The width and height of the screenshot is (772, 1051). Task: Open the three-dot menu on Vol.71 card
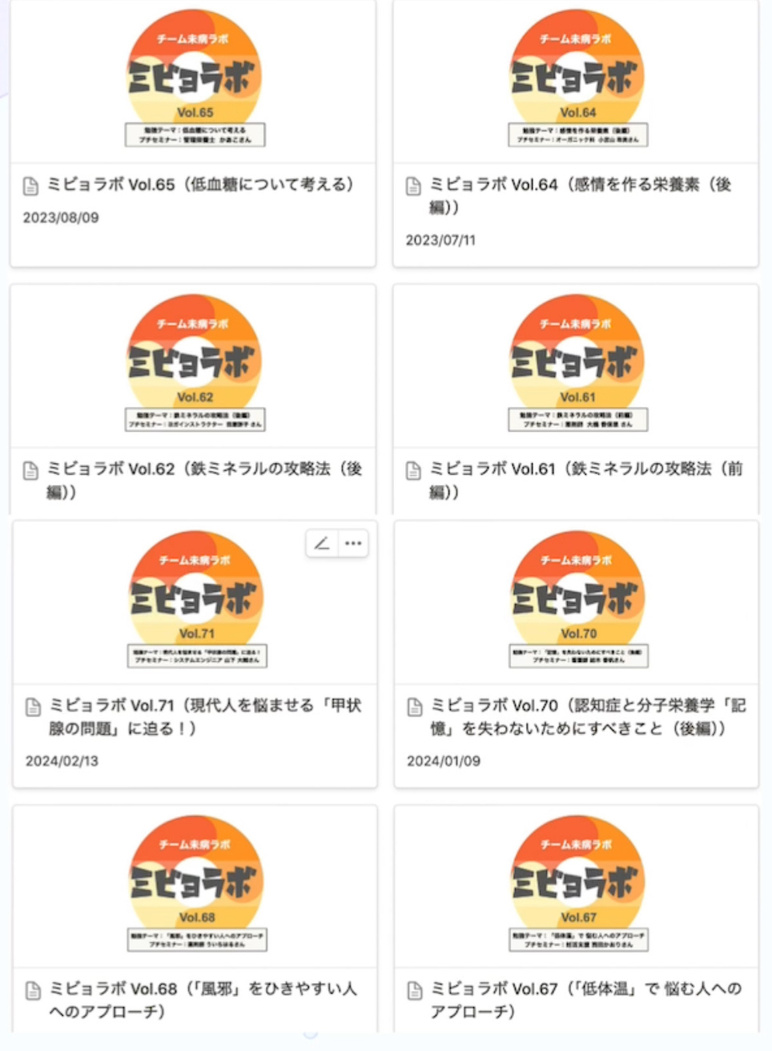[353, 543]
